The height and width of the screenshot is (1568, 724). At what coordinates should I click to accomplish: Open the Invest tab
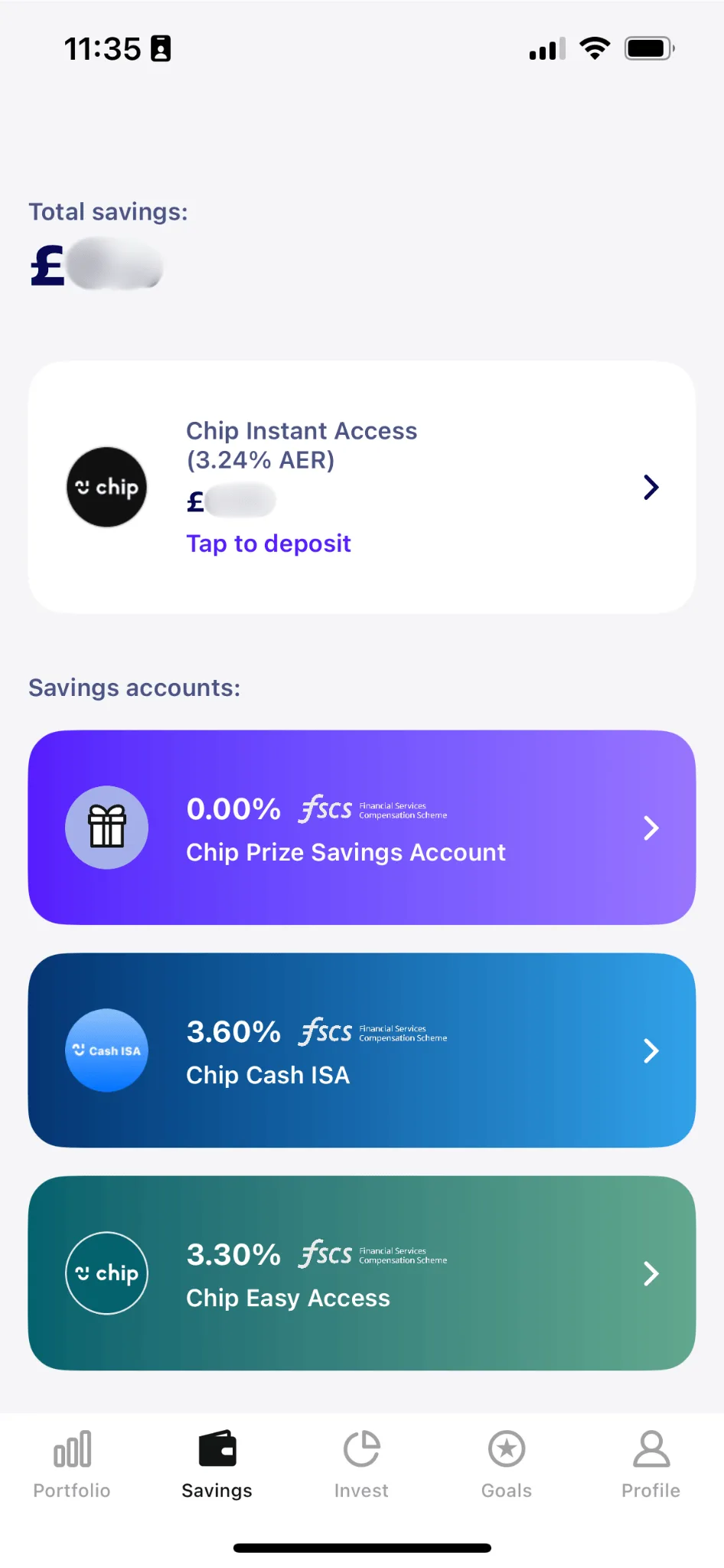[361, 1464]
